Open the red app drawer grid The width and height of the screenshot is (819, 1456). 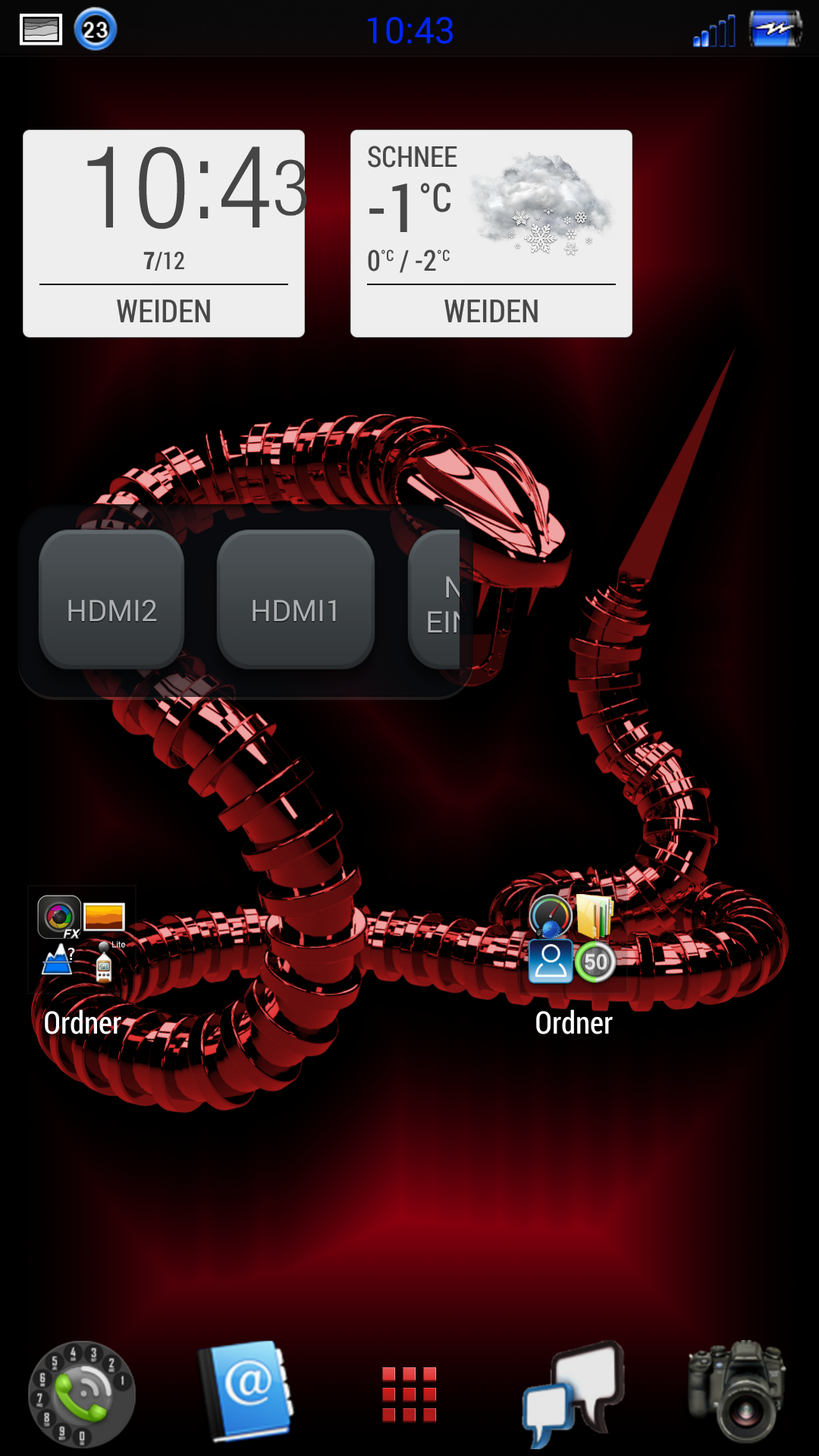pos(409,1394)
